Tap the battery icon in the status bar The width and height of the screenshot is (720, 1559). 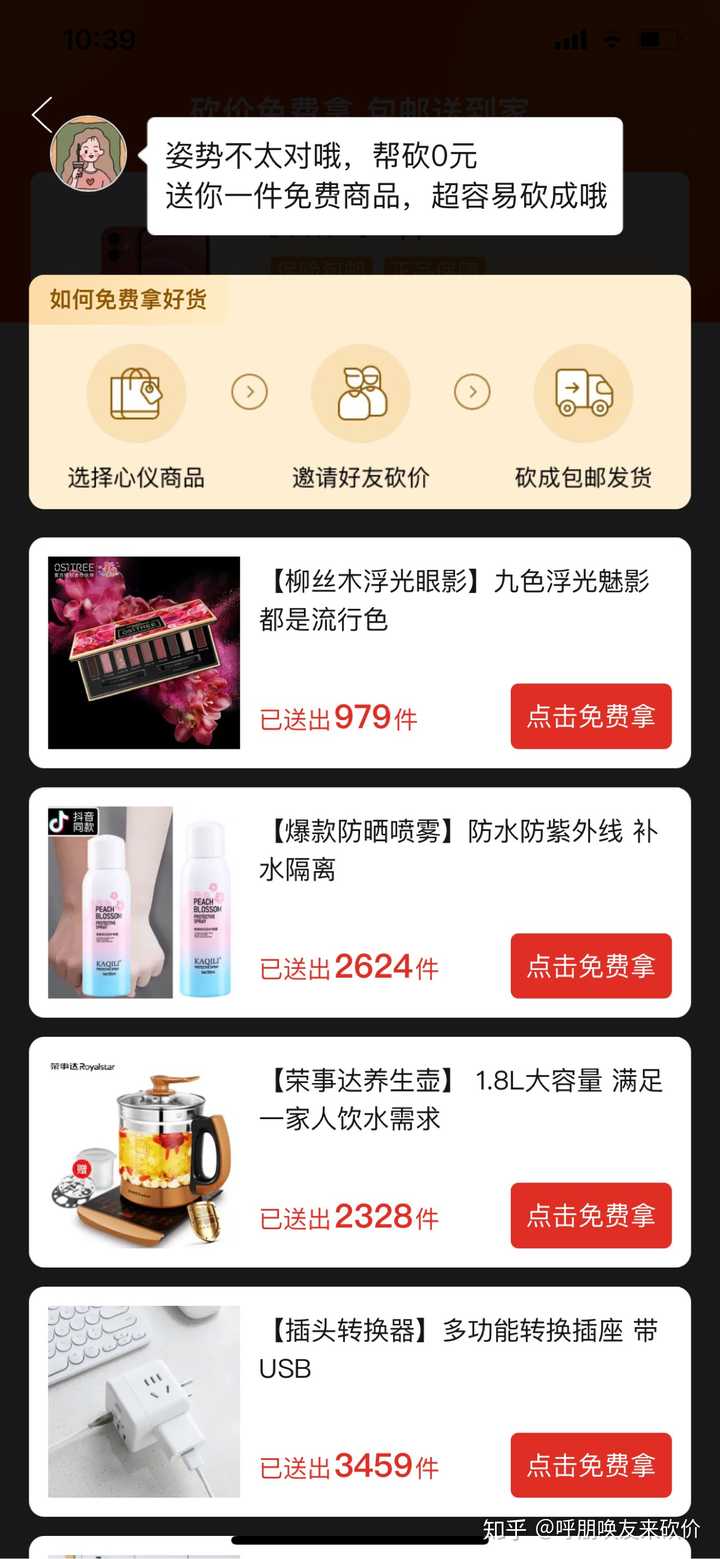(x=662, y=39)
